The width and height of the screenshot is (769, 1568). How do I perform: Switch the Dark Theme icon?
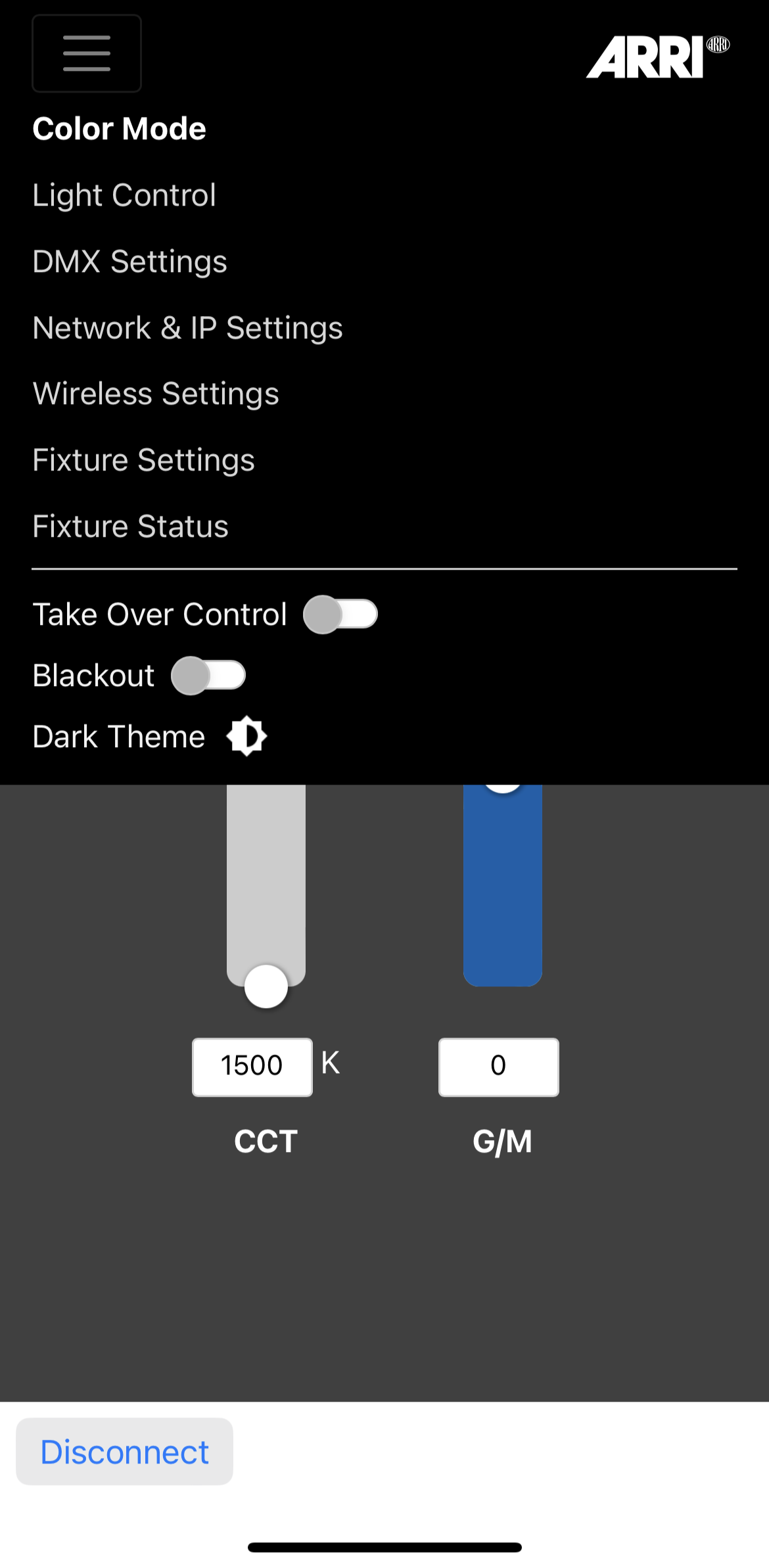(x=246, y=736)
